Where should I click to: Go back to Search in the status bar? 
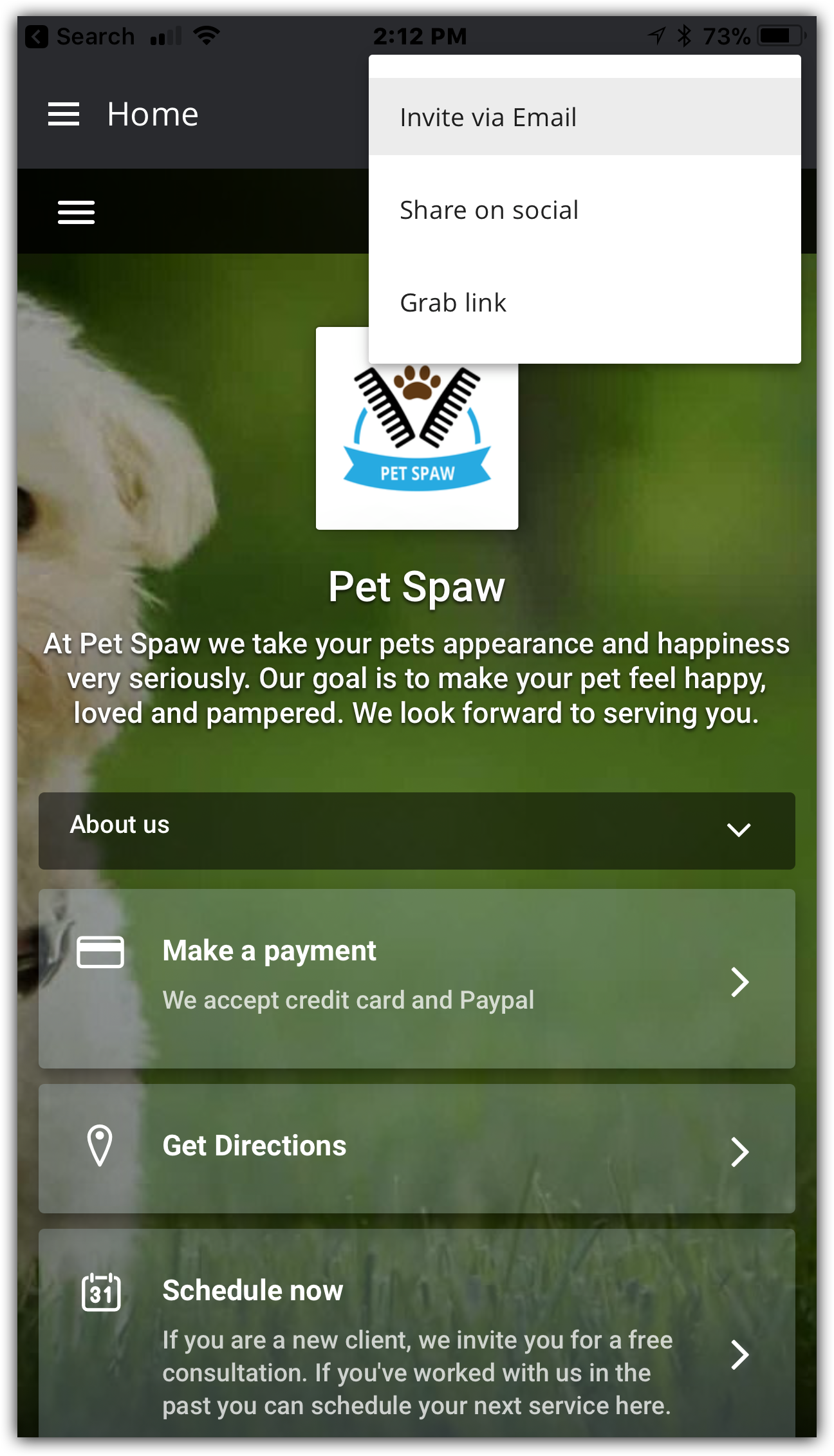(80, 36)
